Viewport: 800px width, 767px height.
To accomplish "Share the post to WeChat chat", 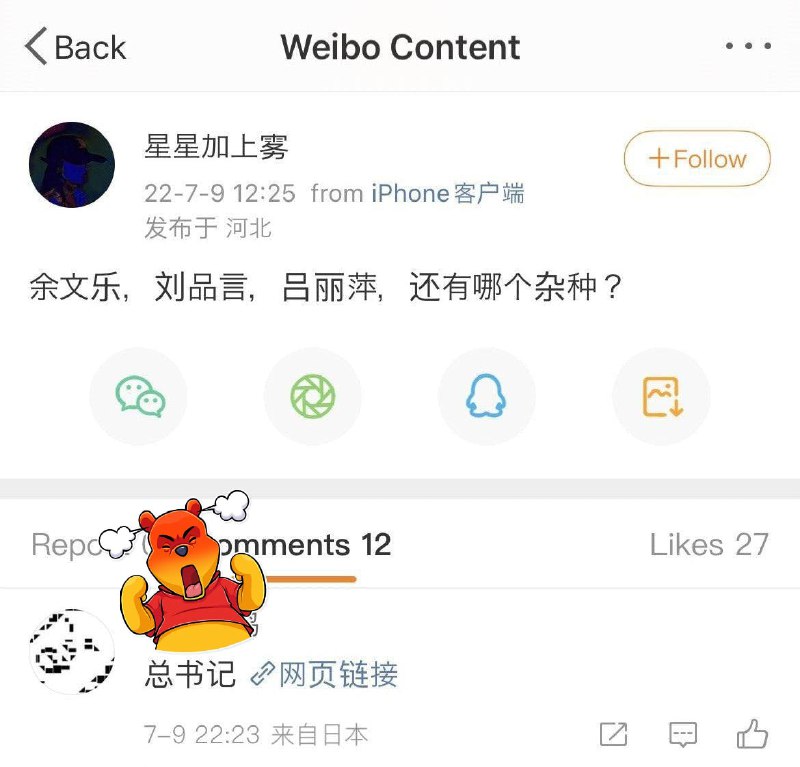I will [x=139, y=397].
